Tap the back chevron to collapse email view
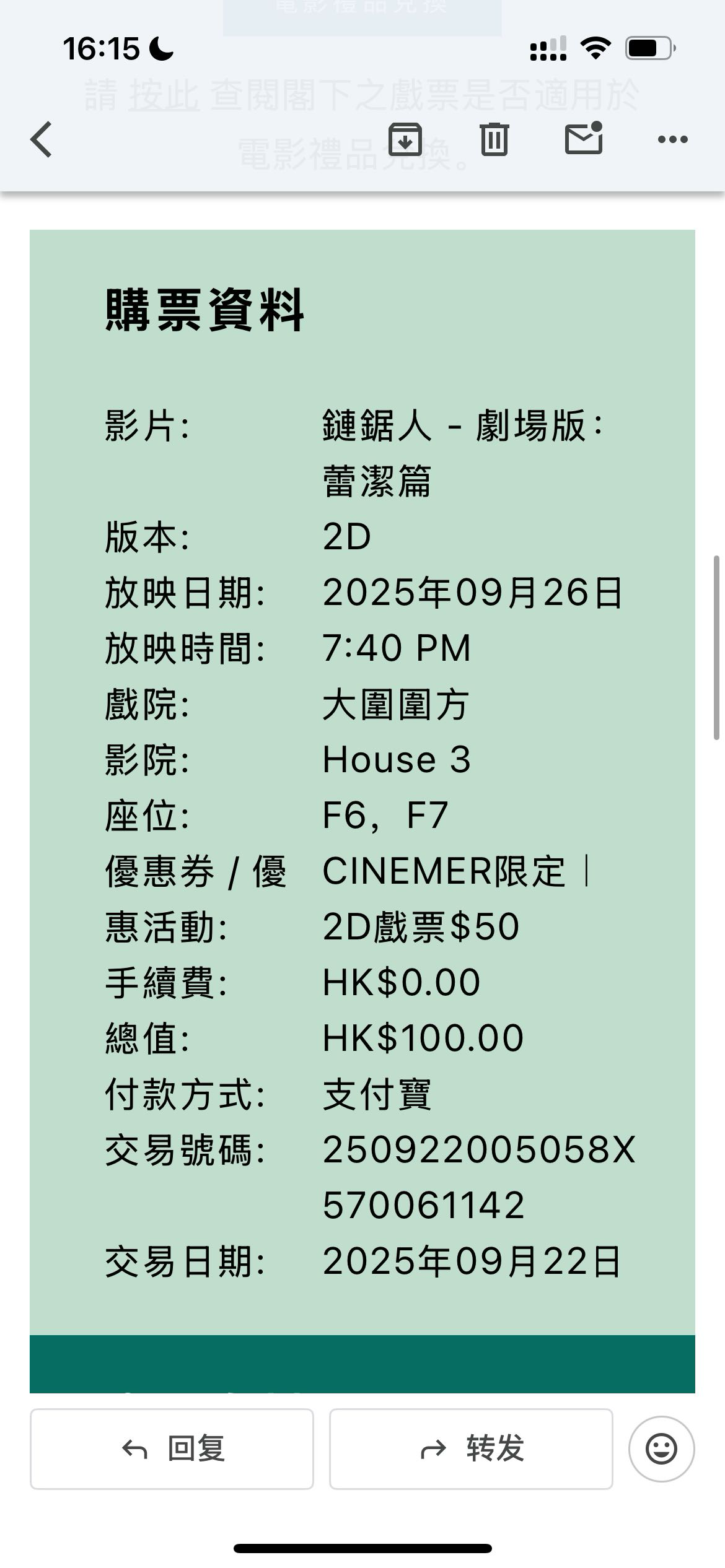Viewport: 725px width, 1568px height. [x=41, y=139]
